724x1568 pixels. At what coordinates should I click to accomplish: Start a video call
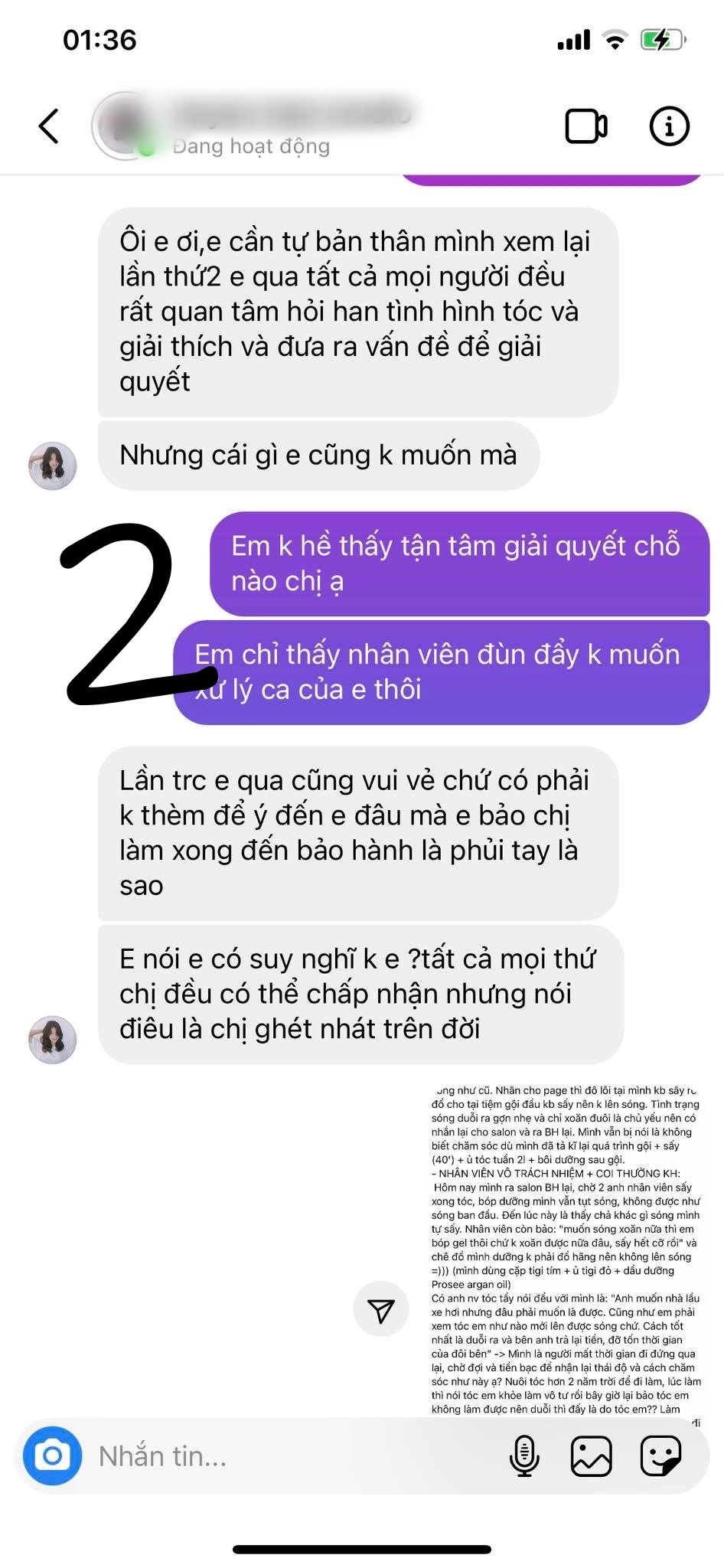point(586,127)
